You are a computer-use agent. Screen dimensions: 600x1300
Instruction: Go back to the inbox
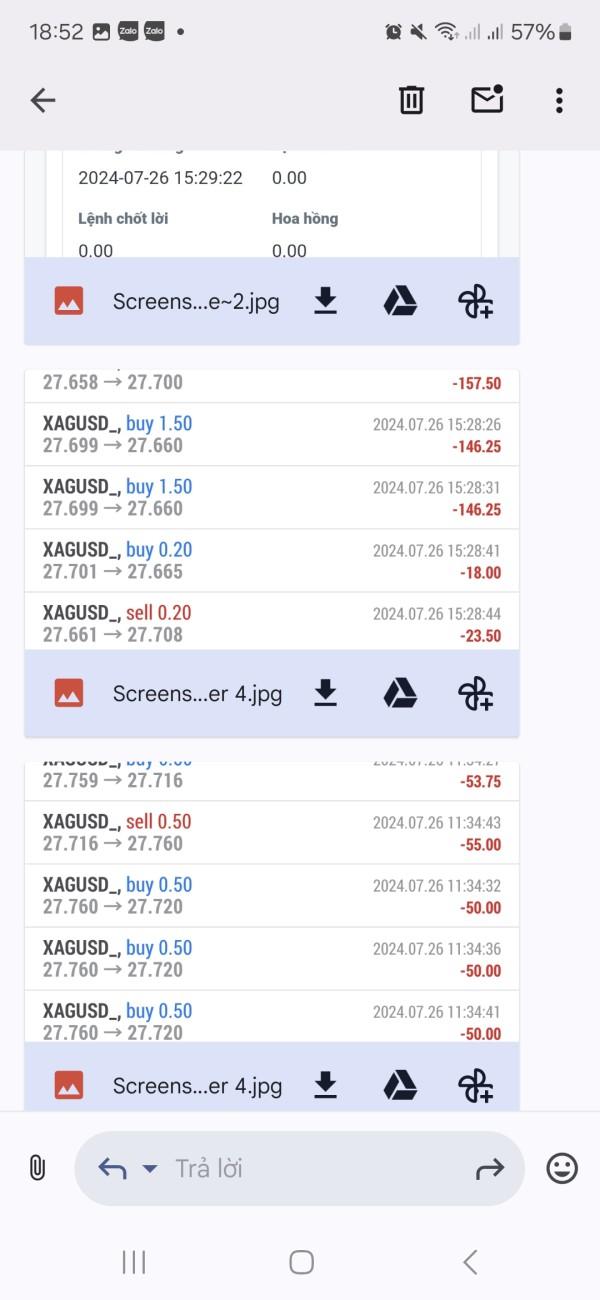point(42,100)
